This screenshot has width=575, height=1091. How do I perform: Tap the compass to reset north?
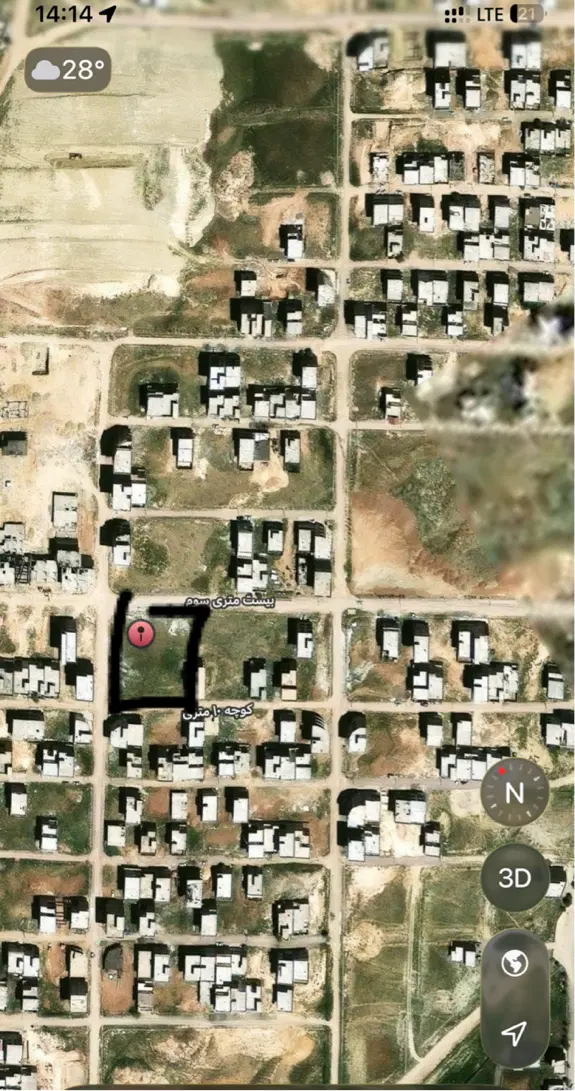pos(515,792)
